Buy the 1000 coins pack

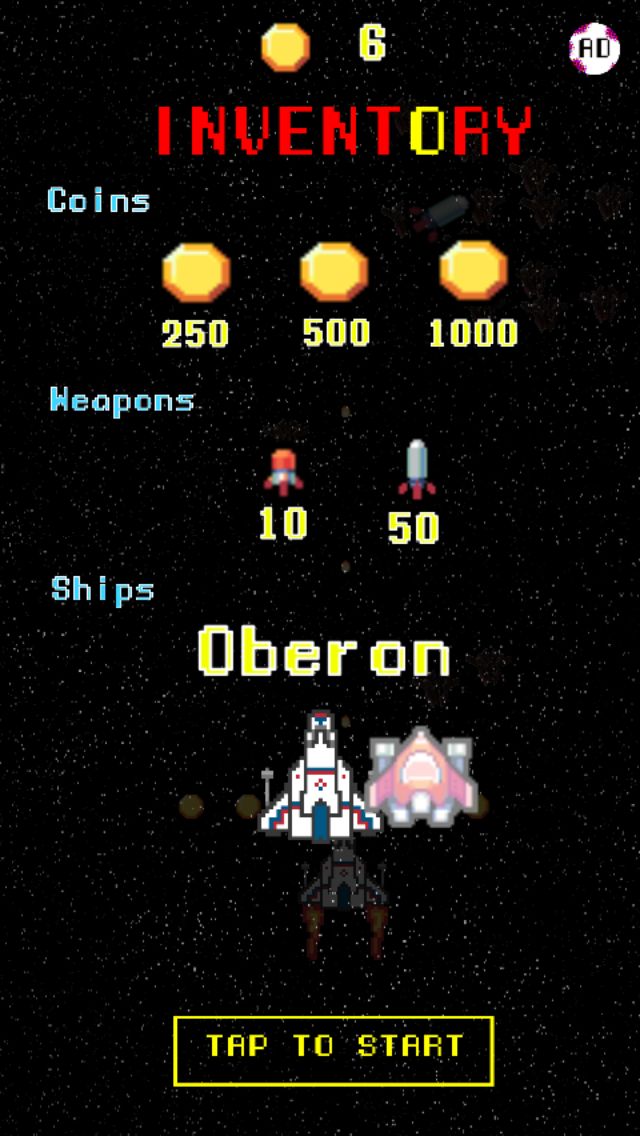tap(473, 272)
